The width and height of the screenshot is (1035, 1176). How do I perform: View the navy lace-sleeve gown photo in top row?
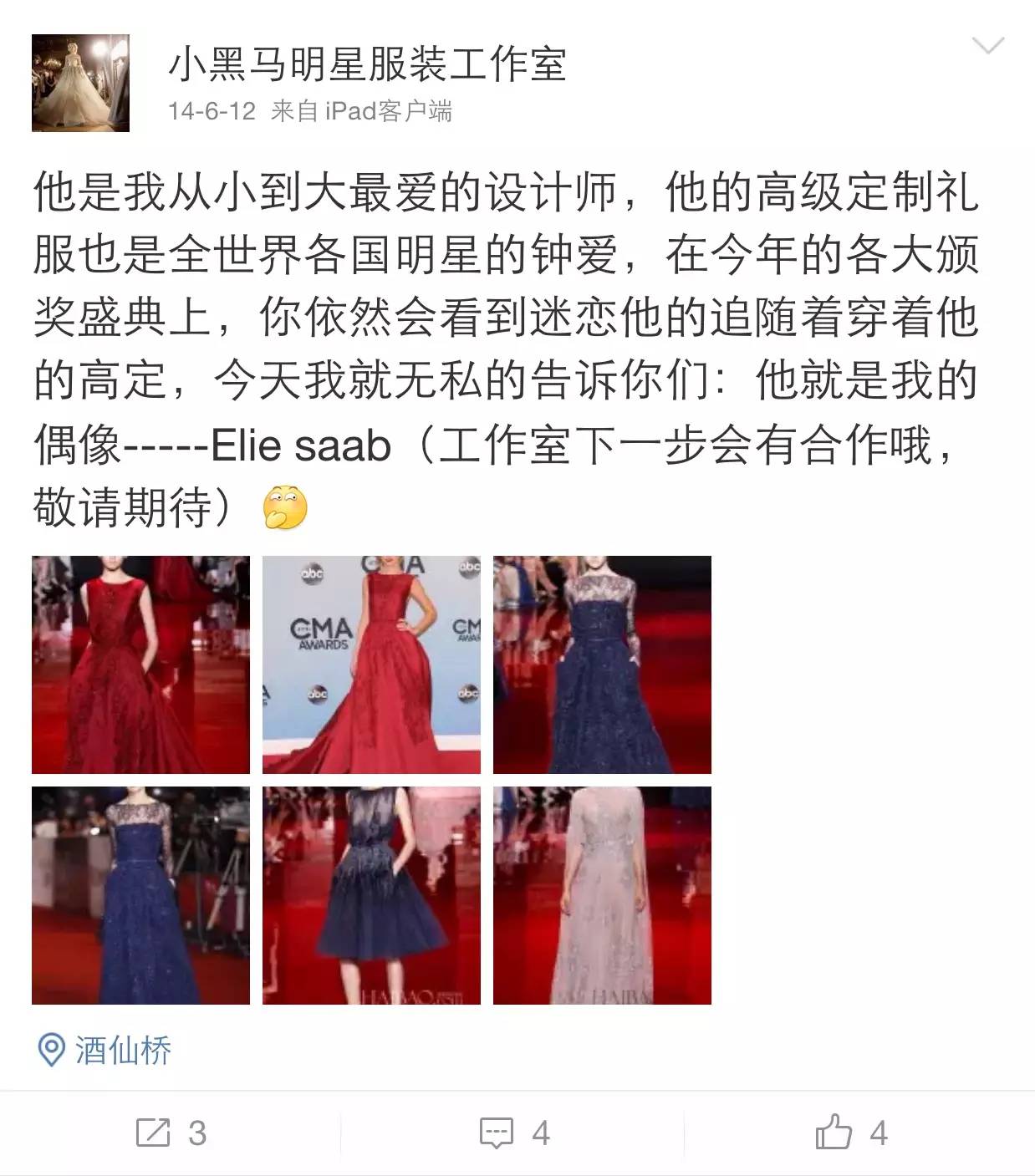(602, 664)
